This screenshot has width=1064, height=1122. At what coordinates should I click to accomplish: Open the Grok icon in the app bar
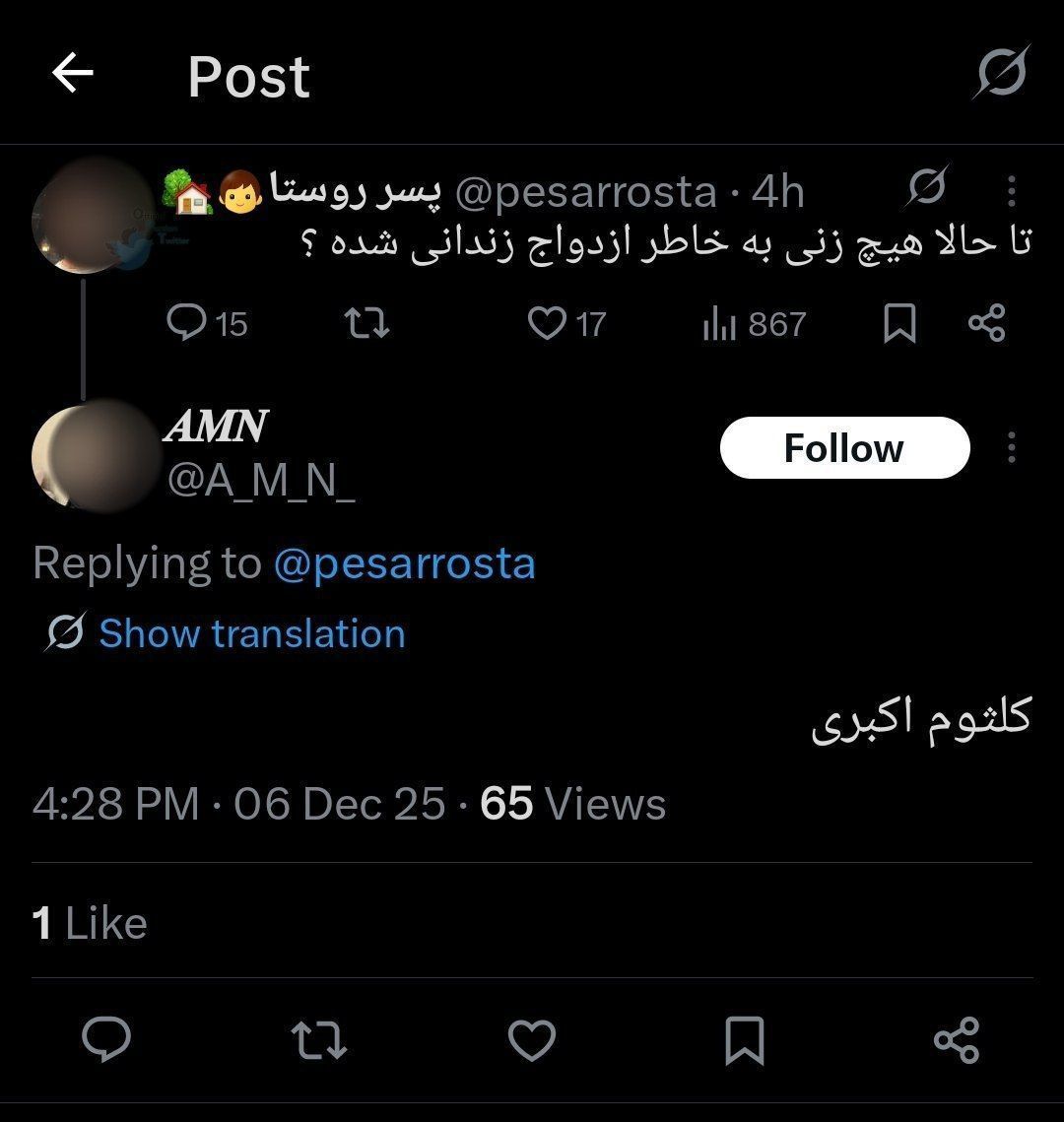[x=1003, y=72]
